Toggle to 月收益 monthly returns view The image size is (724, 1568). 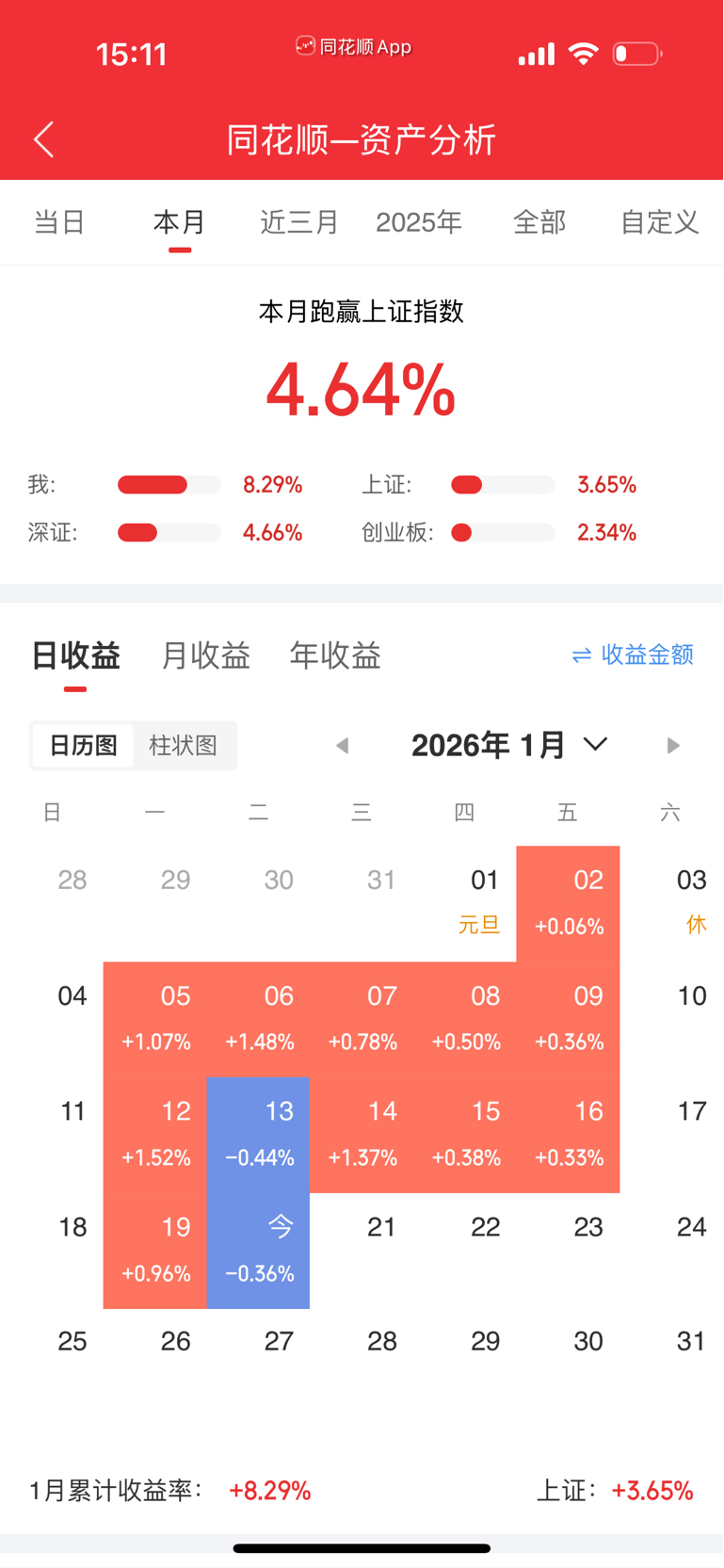[x=205, y=655]
